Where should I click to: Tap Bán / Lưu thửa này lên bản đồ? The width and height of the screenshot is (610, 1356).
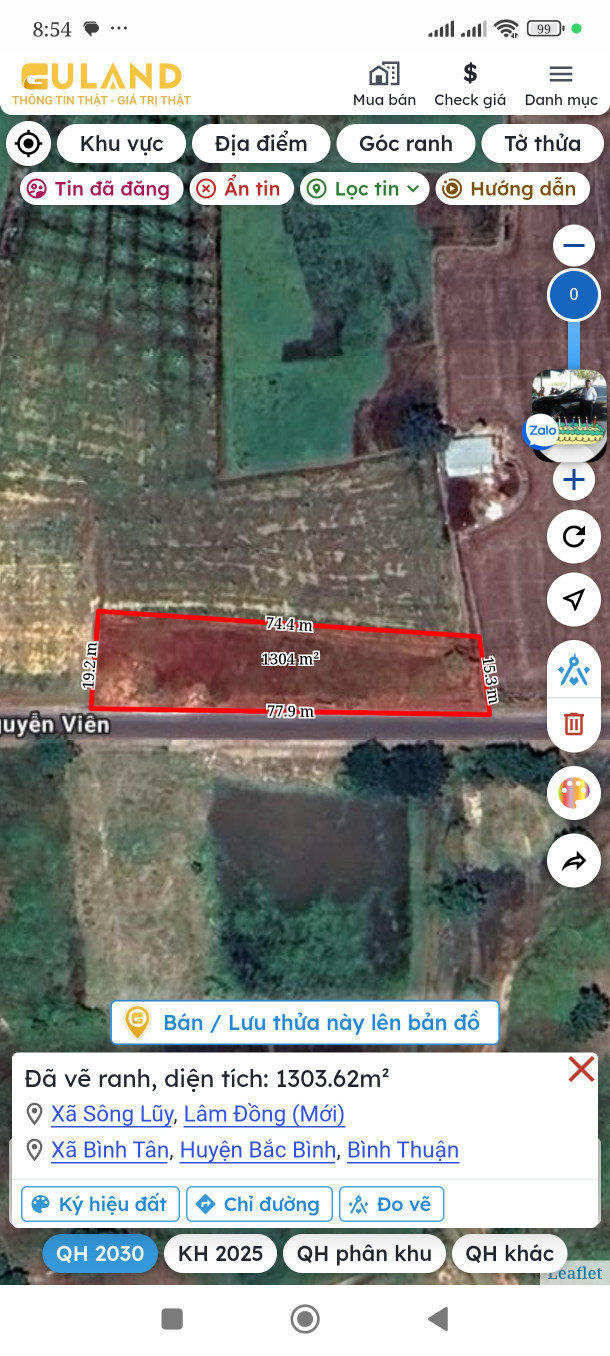click(x=304, y=1022)
